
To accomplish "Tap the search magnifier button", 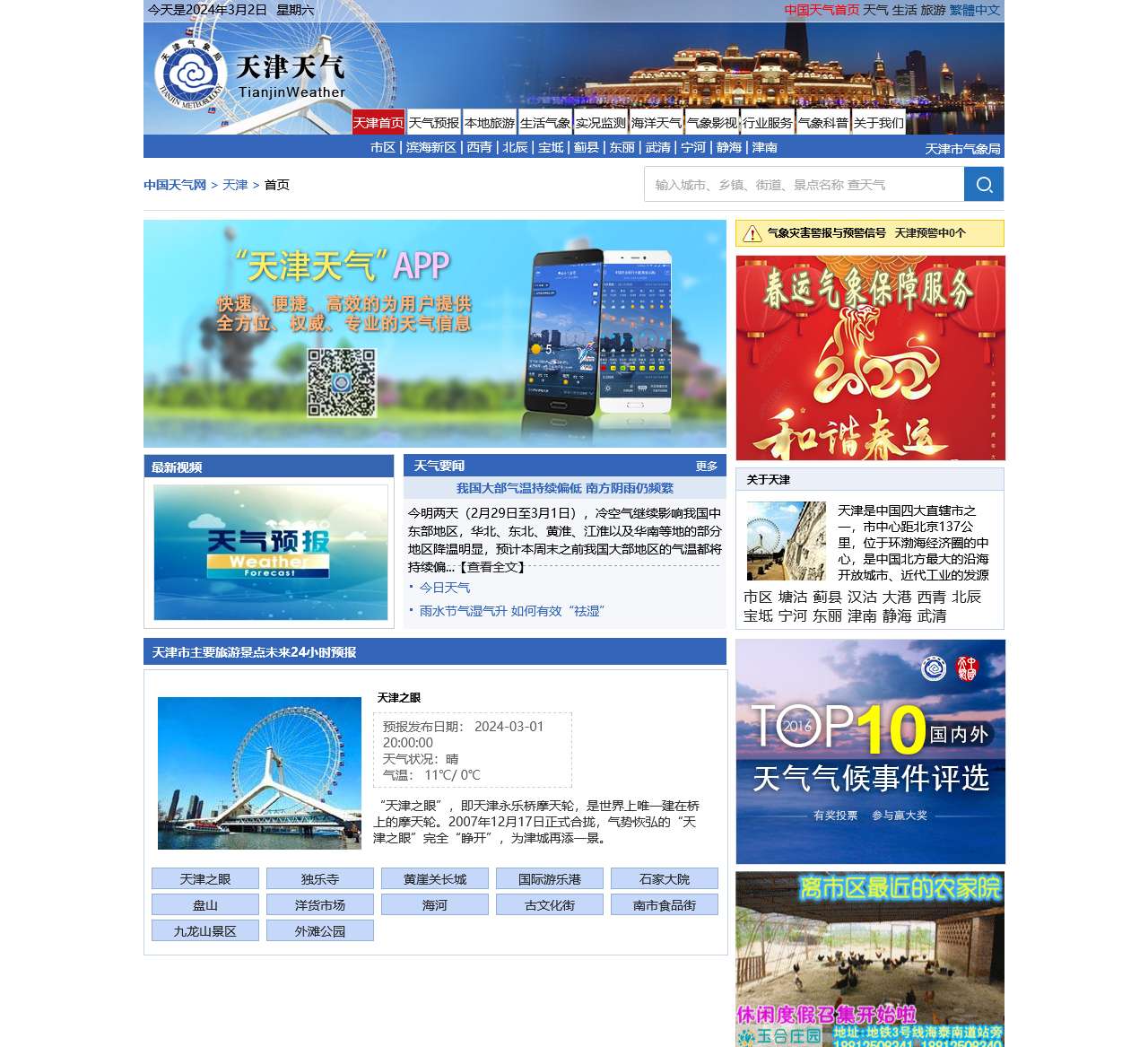I will point(984,185).
